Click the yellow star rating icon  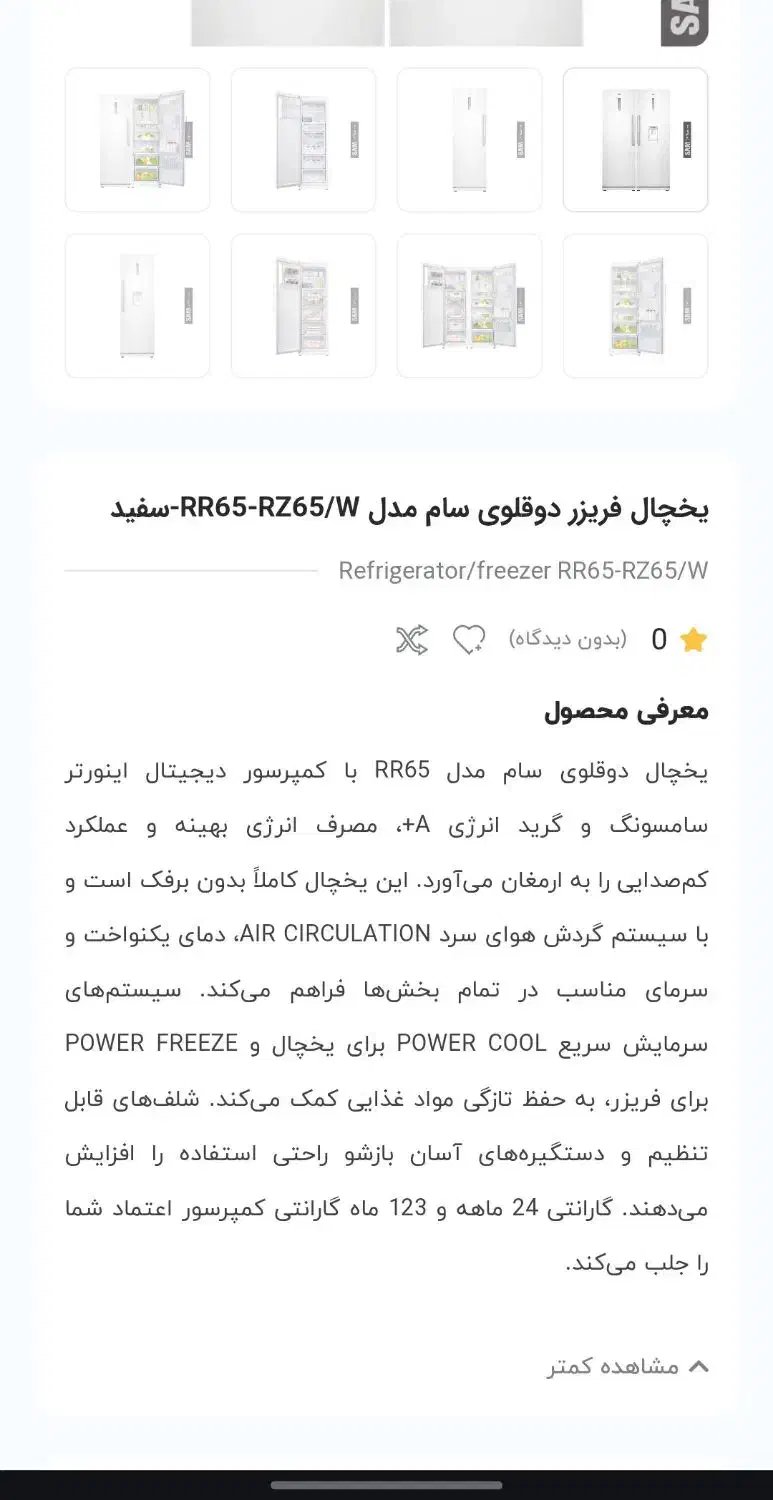pos(691,638)
